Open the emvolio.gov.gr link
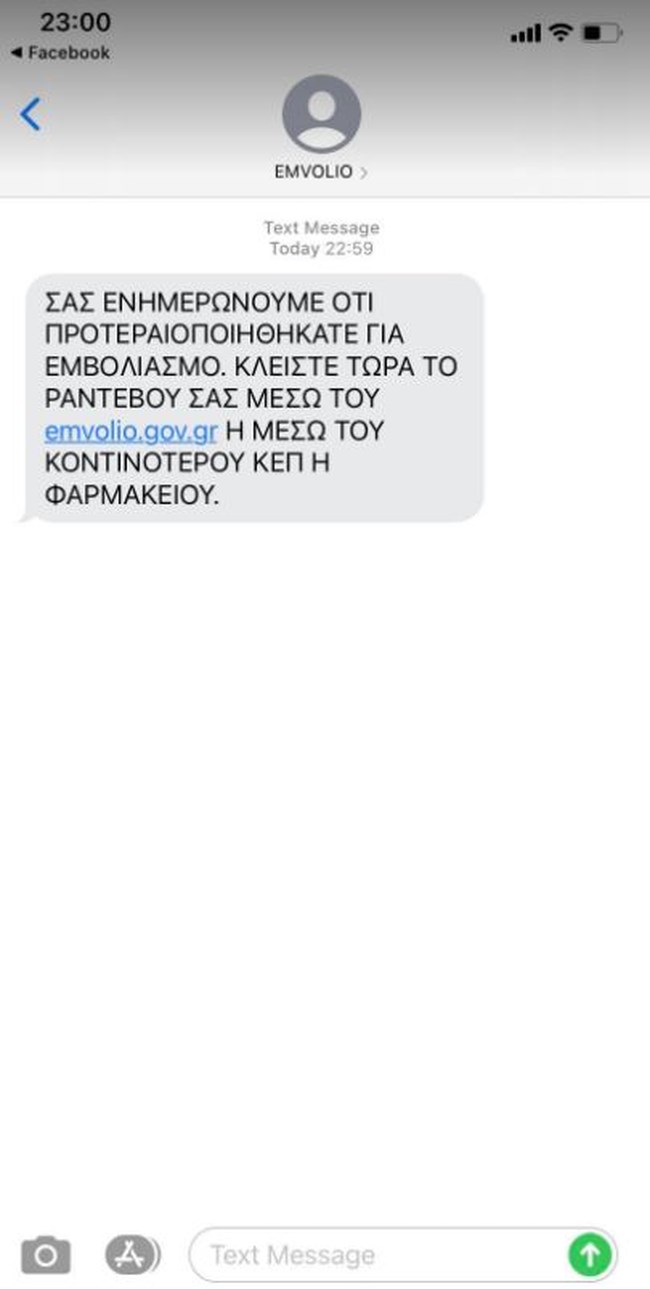Image resolution: width=650 pixels, height=1289 pixels. (x=131, y=432)
